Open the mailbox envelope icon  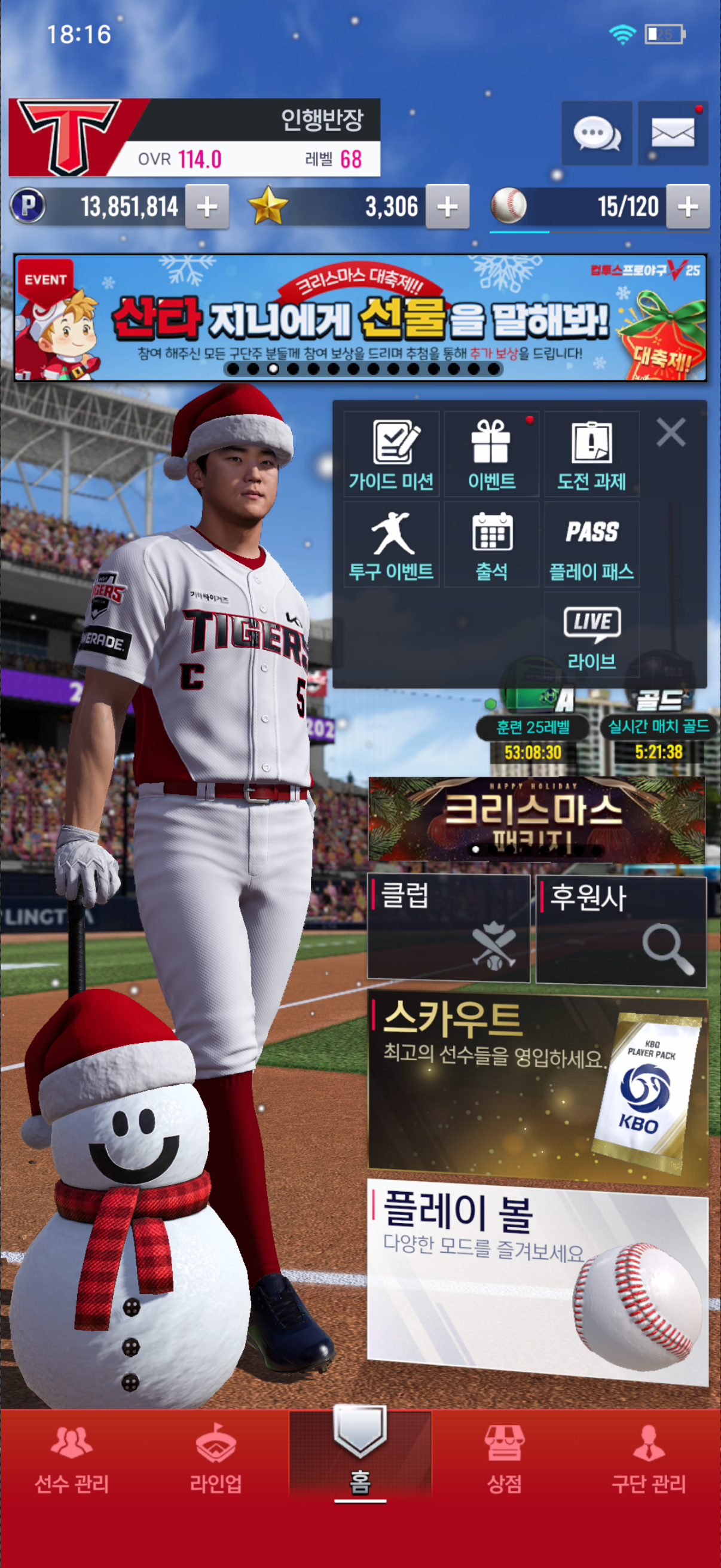tap(673, 133)
